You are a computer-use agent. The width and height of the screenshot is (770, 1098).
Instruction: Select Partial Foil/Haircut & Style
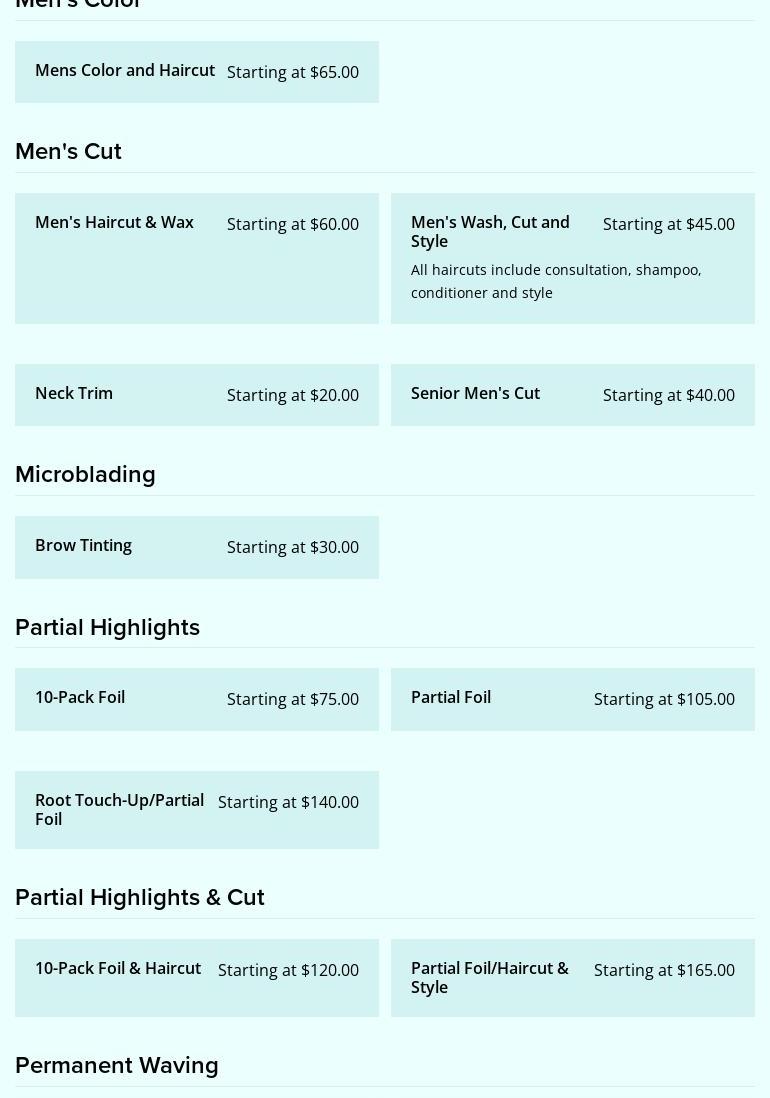(x=573, y=978)
